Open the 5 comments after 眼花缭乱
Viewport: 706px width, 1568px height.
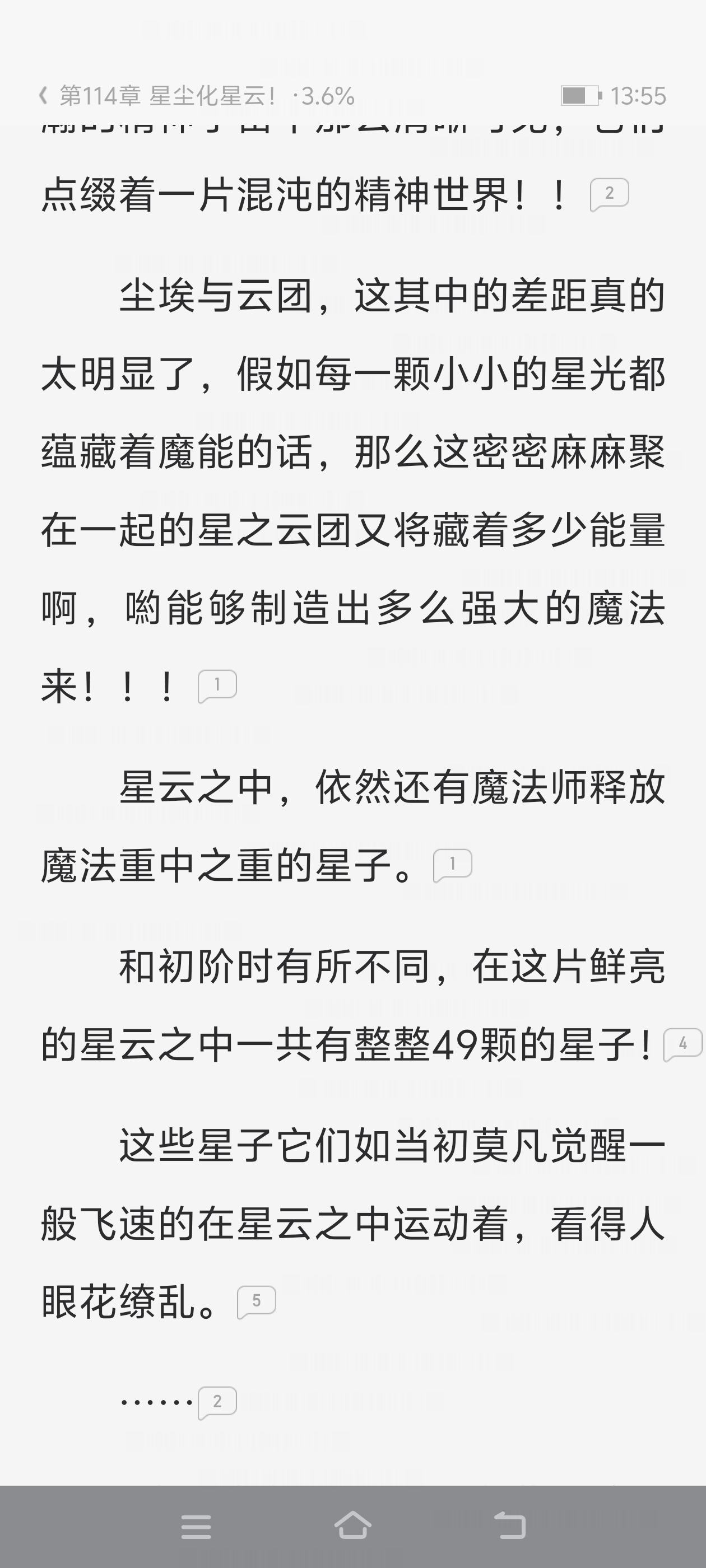[256, 1301]
